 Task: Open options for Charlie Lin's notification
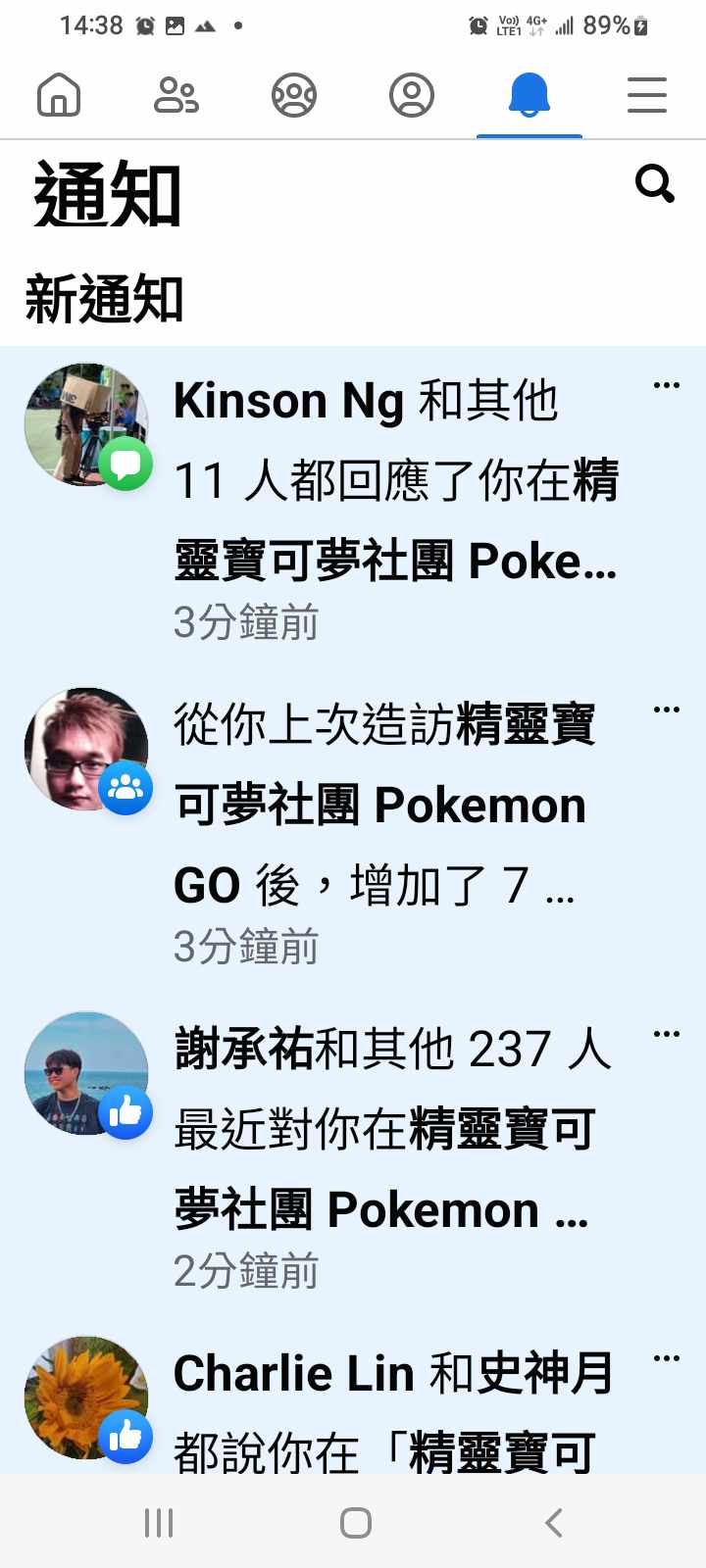click(x=667, y=1359)
